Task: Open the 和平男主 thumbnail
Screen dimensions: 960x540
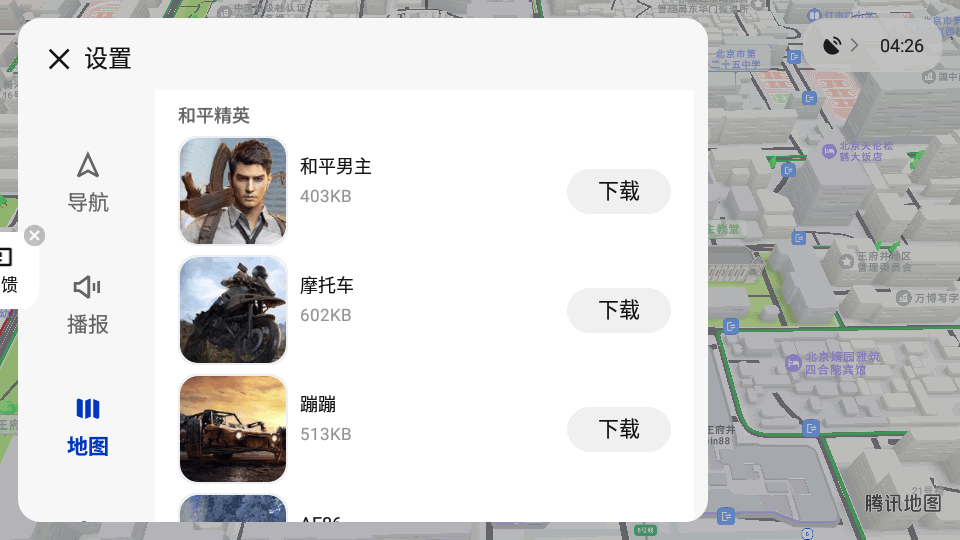Action: (233, 191)
